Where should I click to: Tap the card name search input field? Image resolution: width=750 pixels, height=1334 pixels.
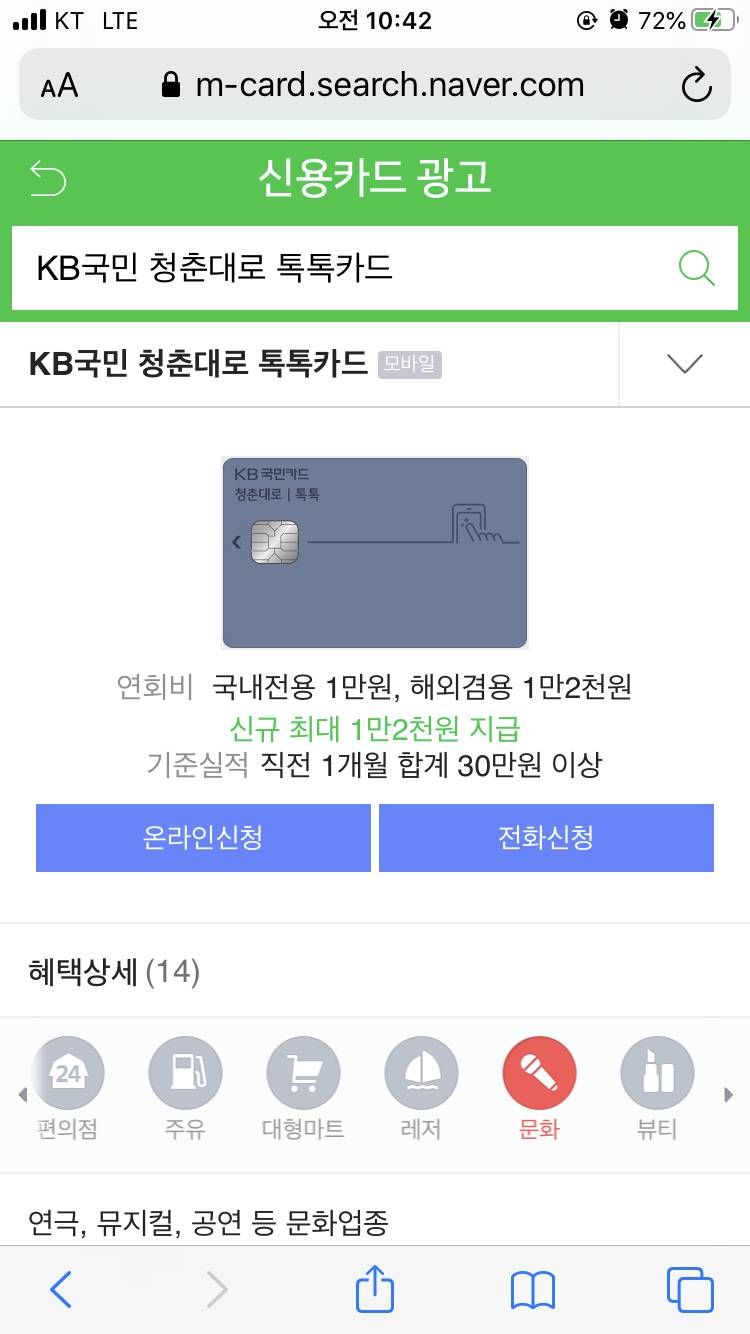click(300, 267)
